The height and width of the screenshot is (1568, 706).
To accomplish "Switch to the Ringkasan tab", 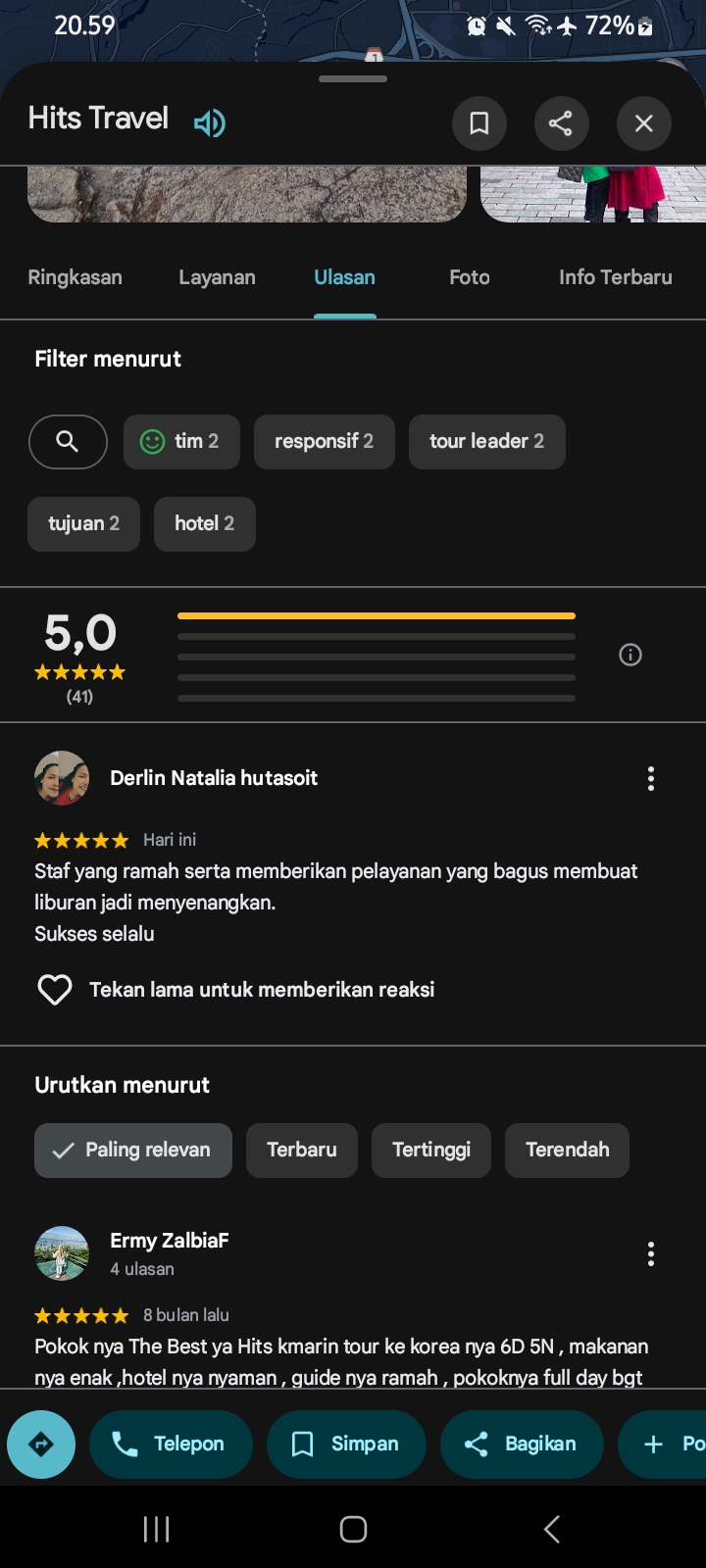I will (76, 277).
